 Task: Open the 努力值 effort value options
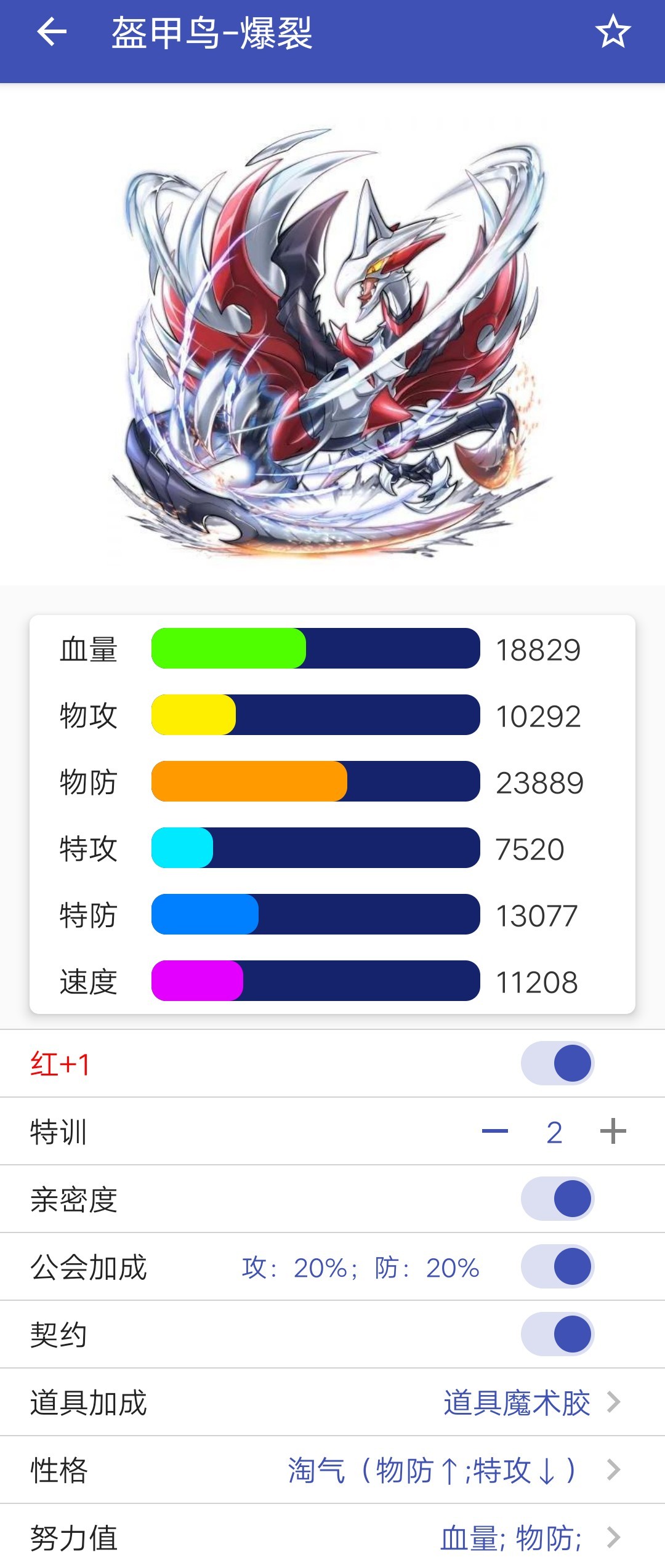(528, 1538)
